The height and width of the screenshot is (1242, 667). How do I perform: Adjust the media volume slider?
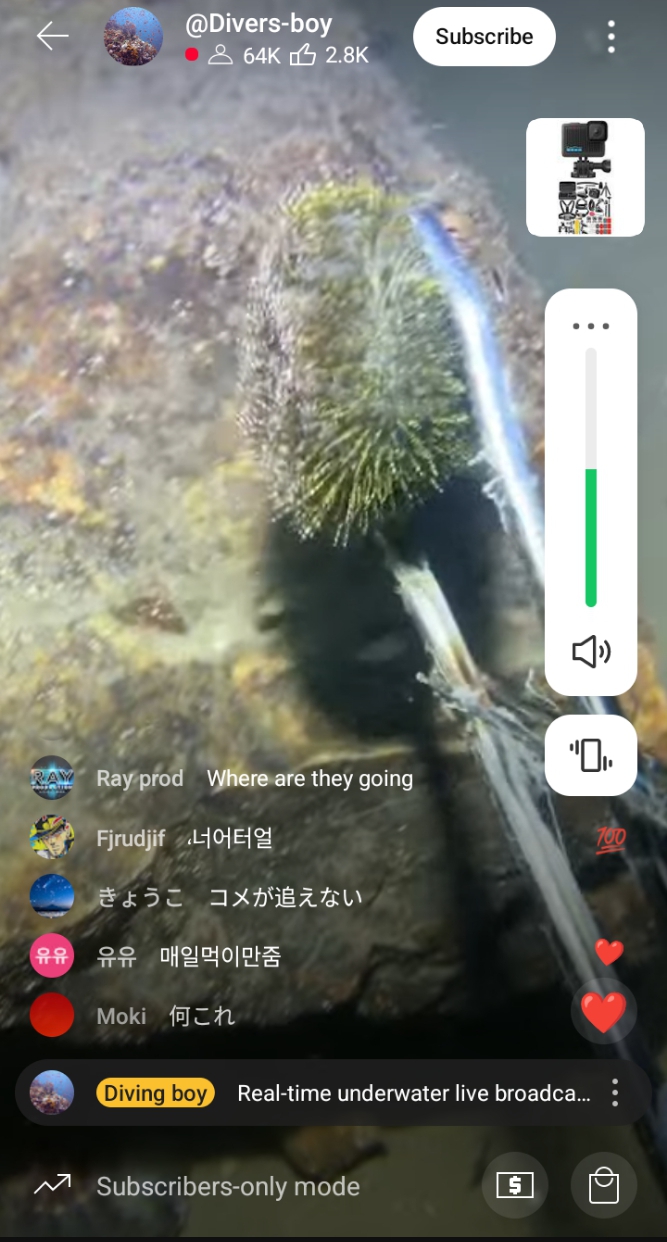tap(591, 477)
